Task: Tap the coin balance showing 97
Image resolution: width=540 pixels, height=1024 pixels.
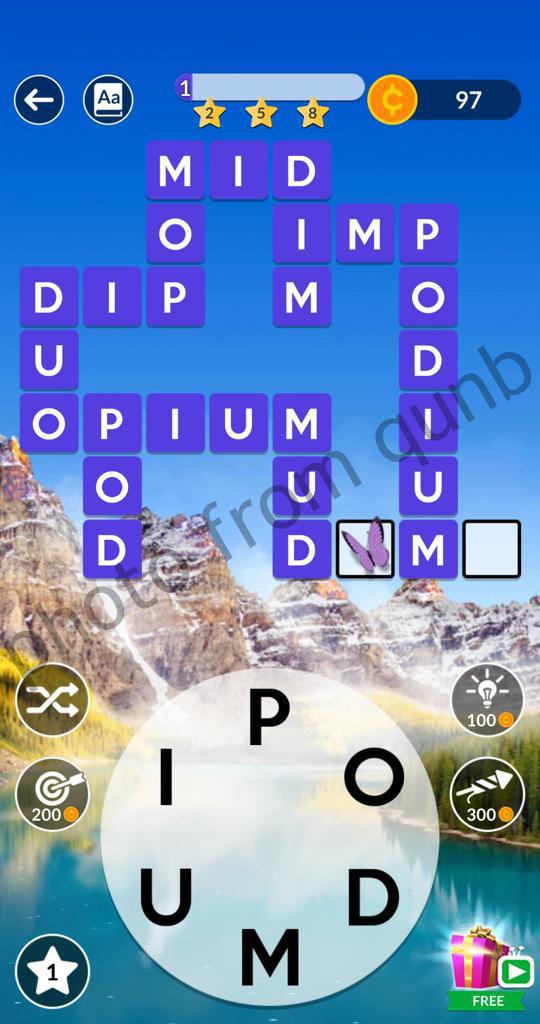Action: [x=444, y=100]
